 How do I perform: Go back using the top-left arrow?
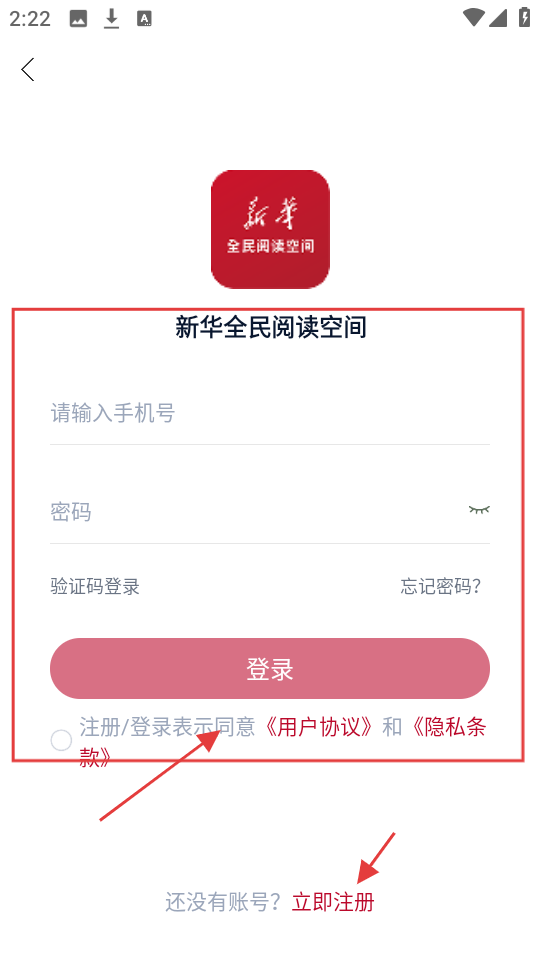[x=28, y=70]
